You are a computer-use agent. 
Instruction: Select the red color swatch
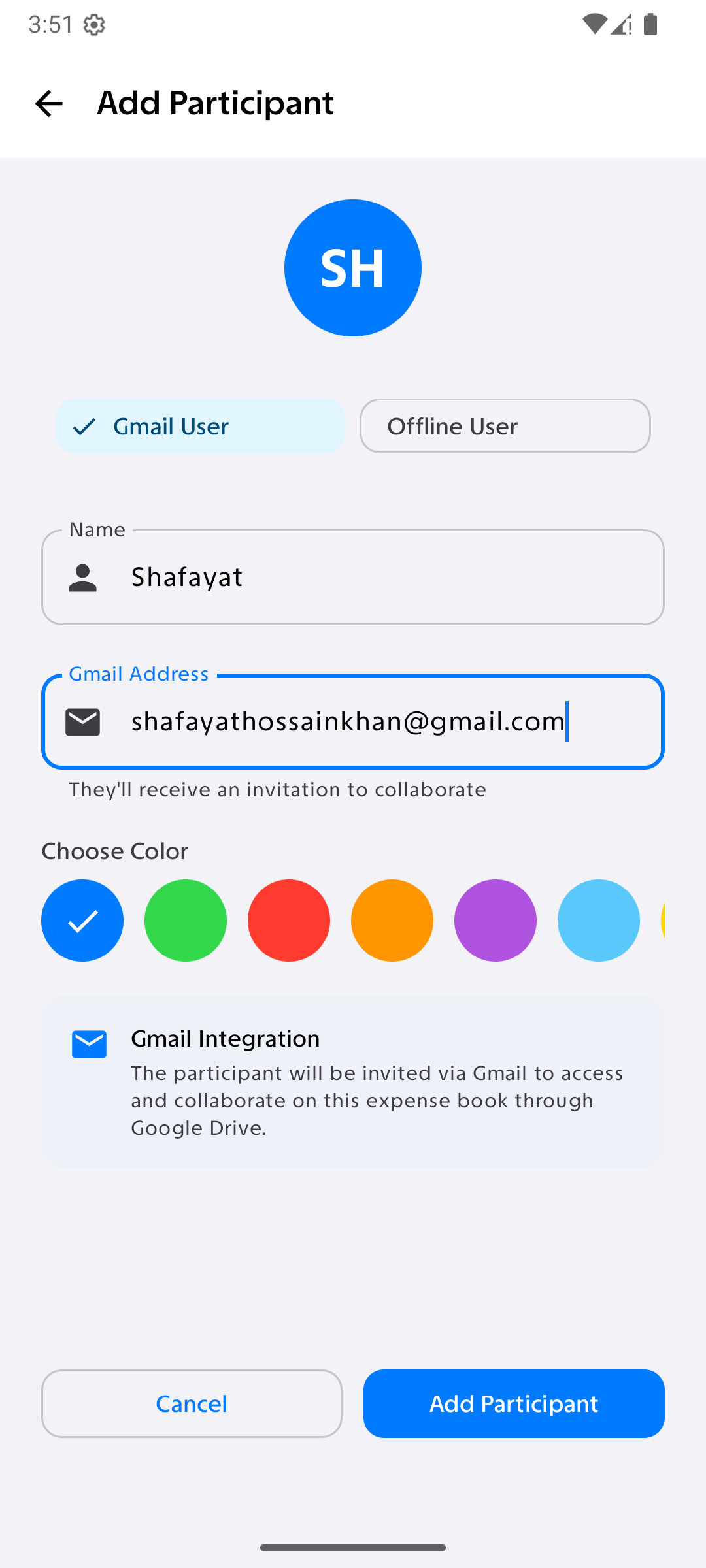click(289, 921)
